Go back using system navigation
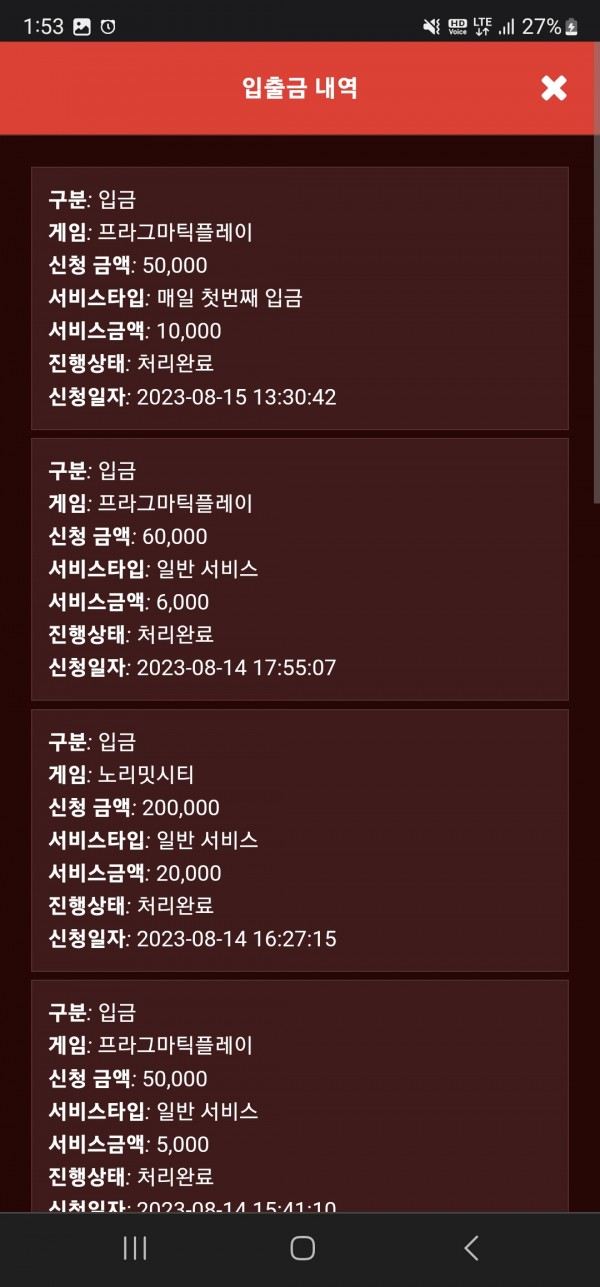Viewport: 600px width, 1287px height. click(471, 1247)
